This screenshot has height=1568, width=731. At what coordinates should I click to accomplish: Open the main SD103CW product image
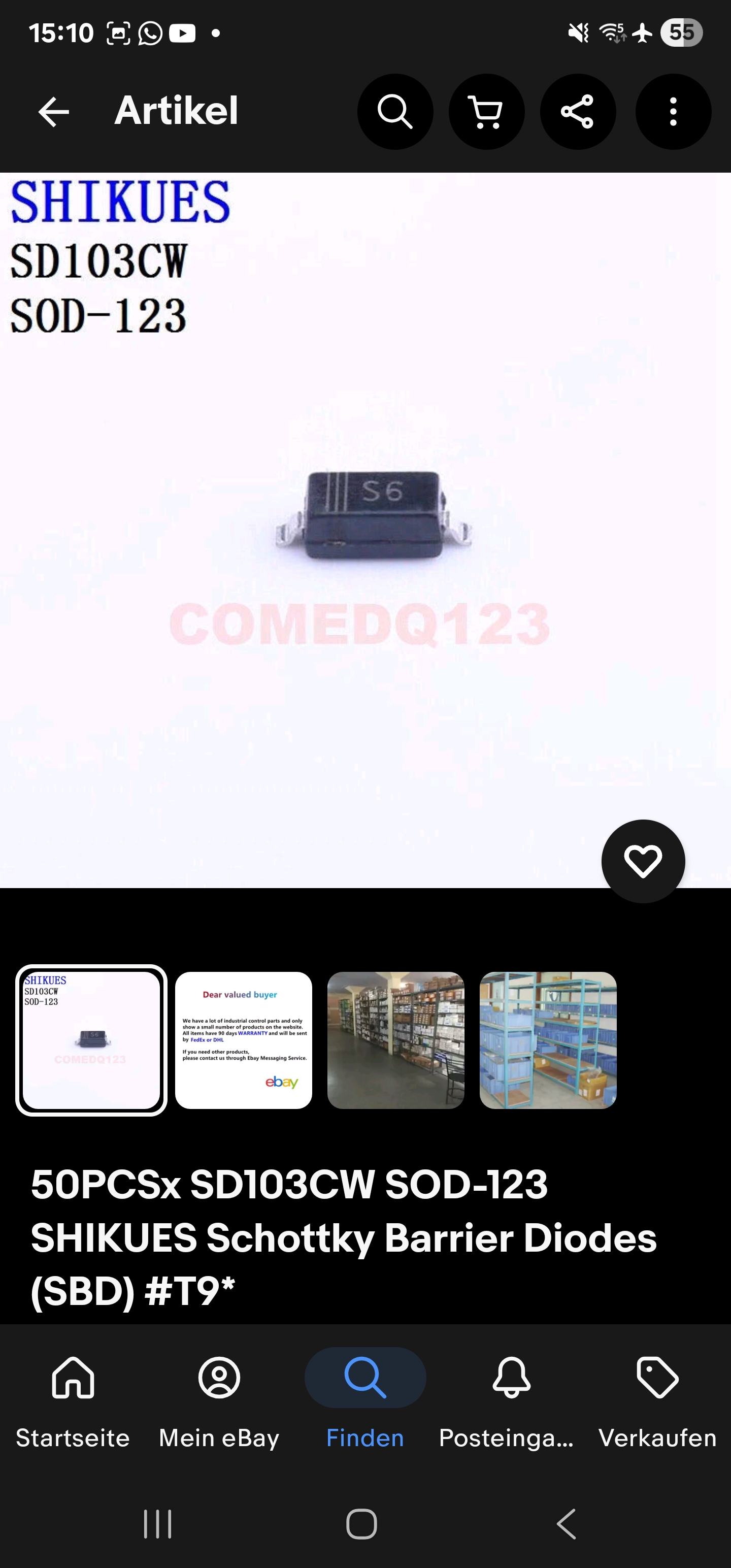(365, 530)
